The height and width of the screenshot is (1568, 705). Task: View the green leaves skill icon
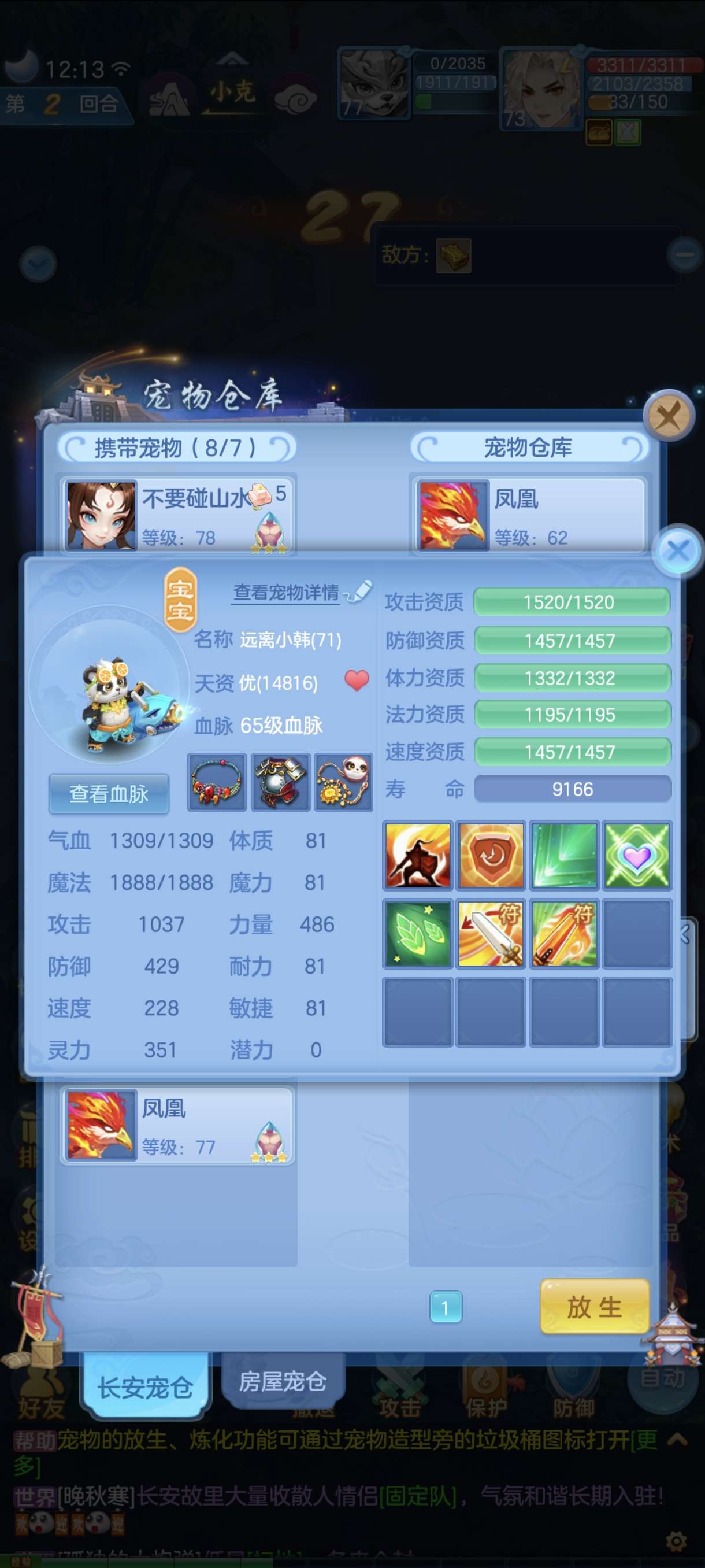tap(418, 933)
